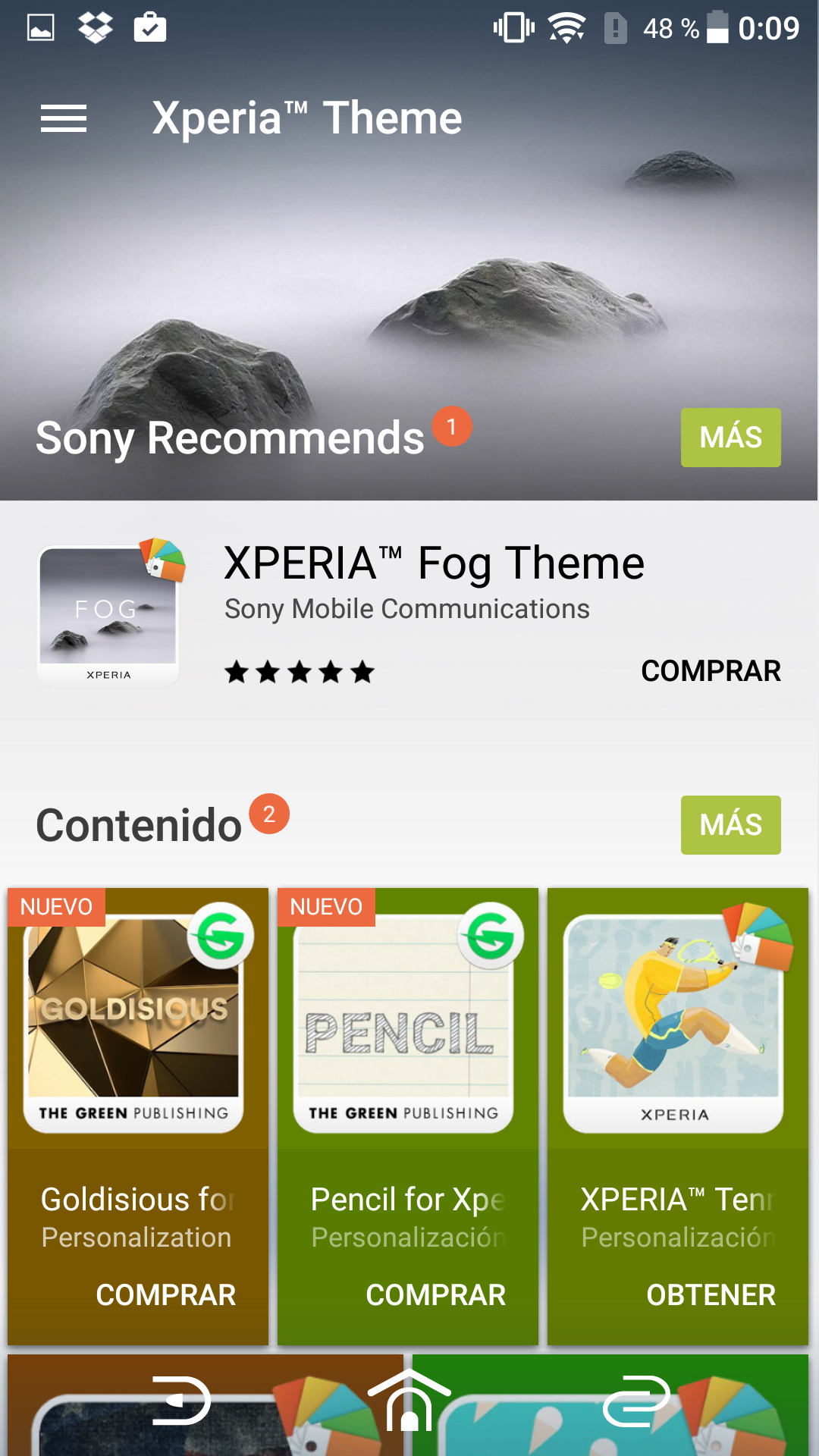This screenshot has height=1456, width=819.
Task: Open the recent apps view
Action: [637, 1400]
